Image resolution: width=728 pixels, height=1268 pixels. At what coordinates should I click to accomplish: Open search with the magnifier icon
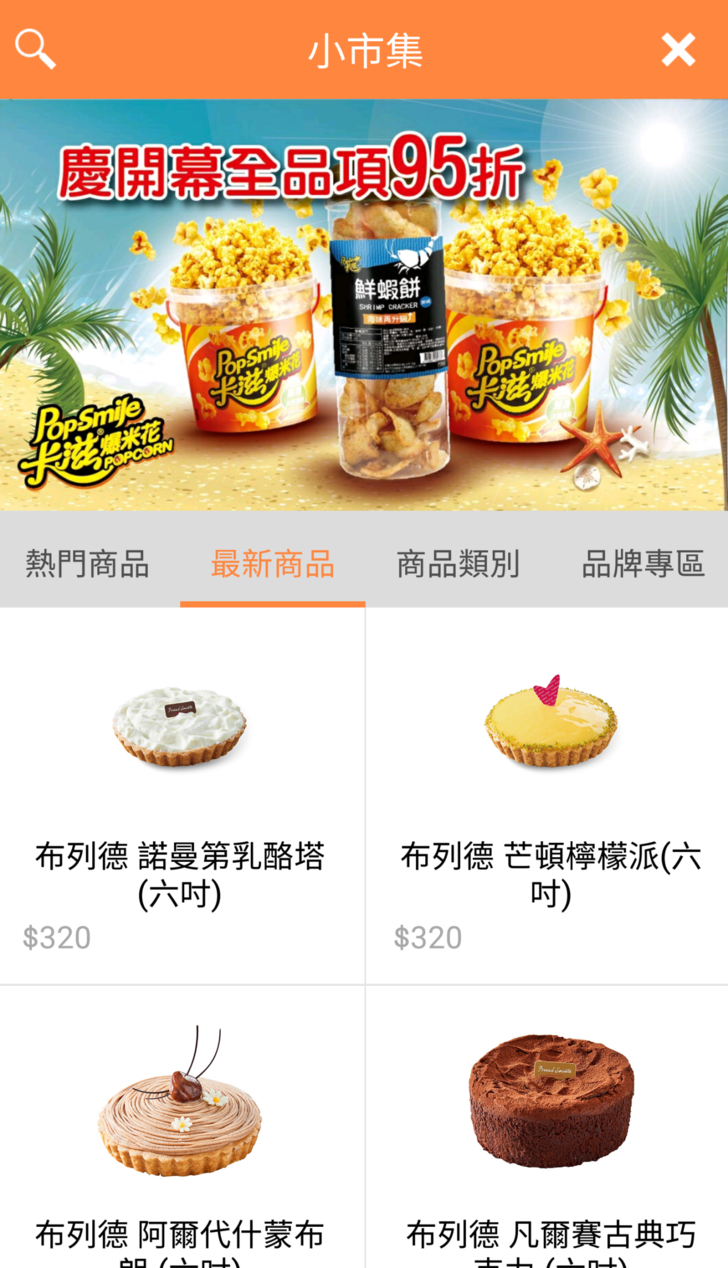click(36, 49)
